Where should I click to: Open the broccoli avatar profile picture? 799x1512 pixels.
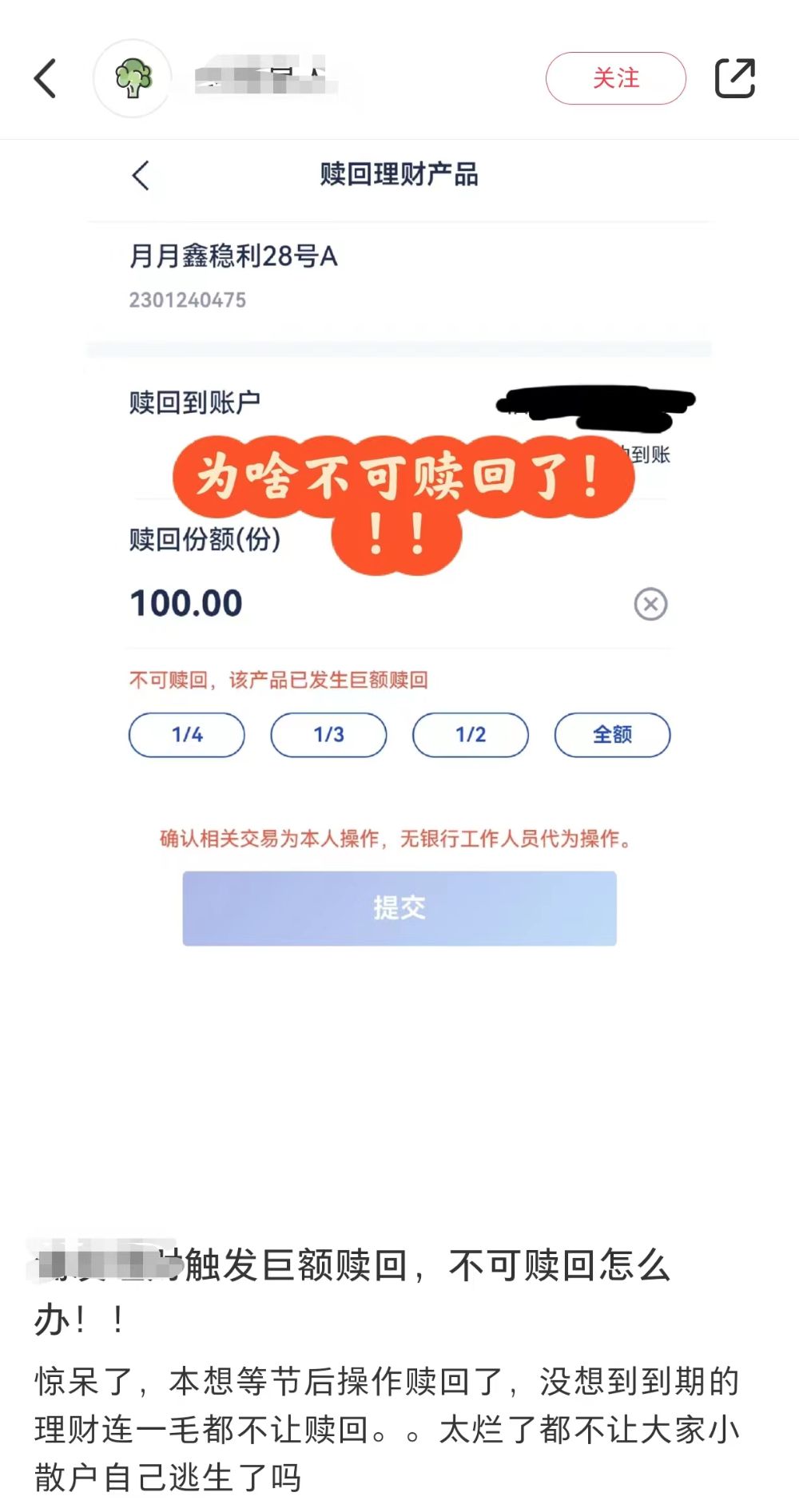[132, 77]
